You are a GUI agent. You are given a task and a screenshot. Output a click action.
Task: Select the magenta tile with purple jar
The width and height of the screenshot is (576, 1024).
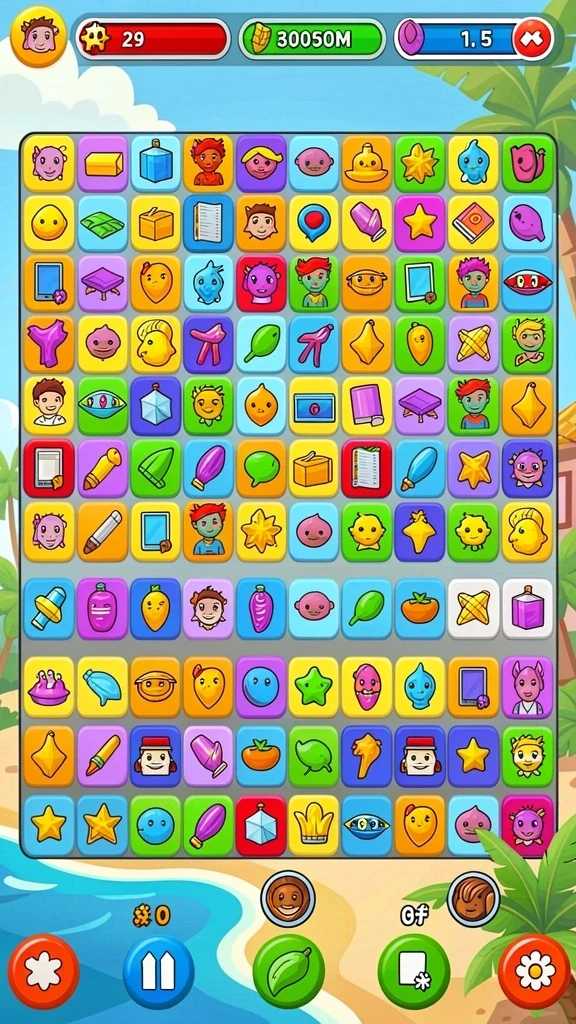point(102,608)
